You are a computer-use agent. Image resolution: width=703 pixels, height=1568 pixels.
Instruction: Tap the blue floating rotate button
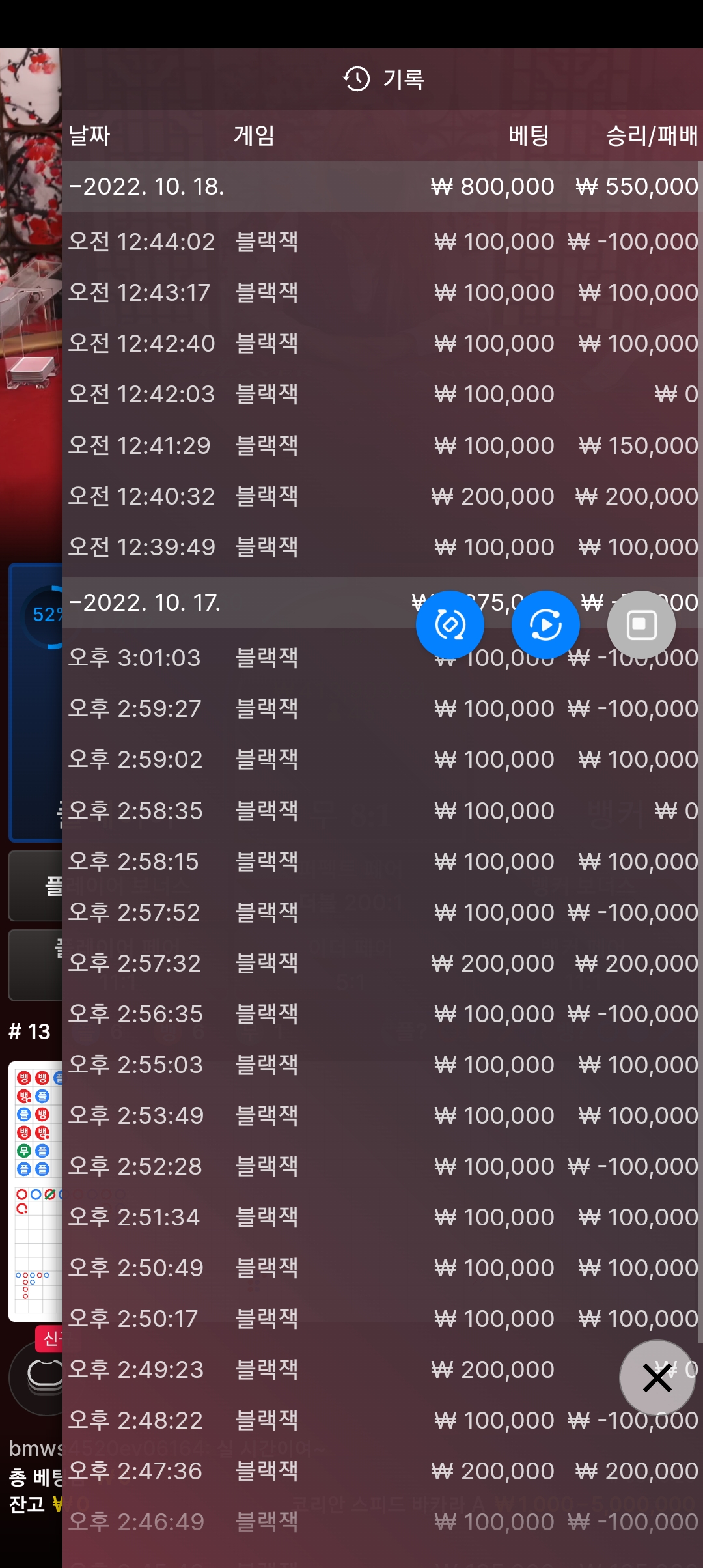pyautogui.click(x=450, y=625)
